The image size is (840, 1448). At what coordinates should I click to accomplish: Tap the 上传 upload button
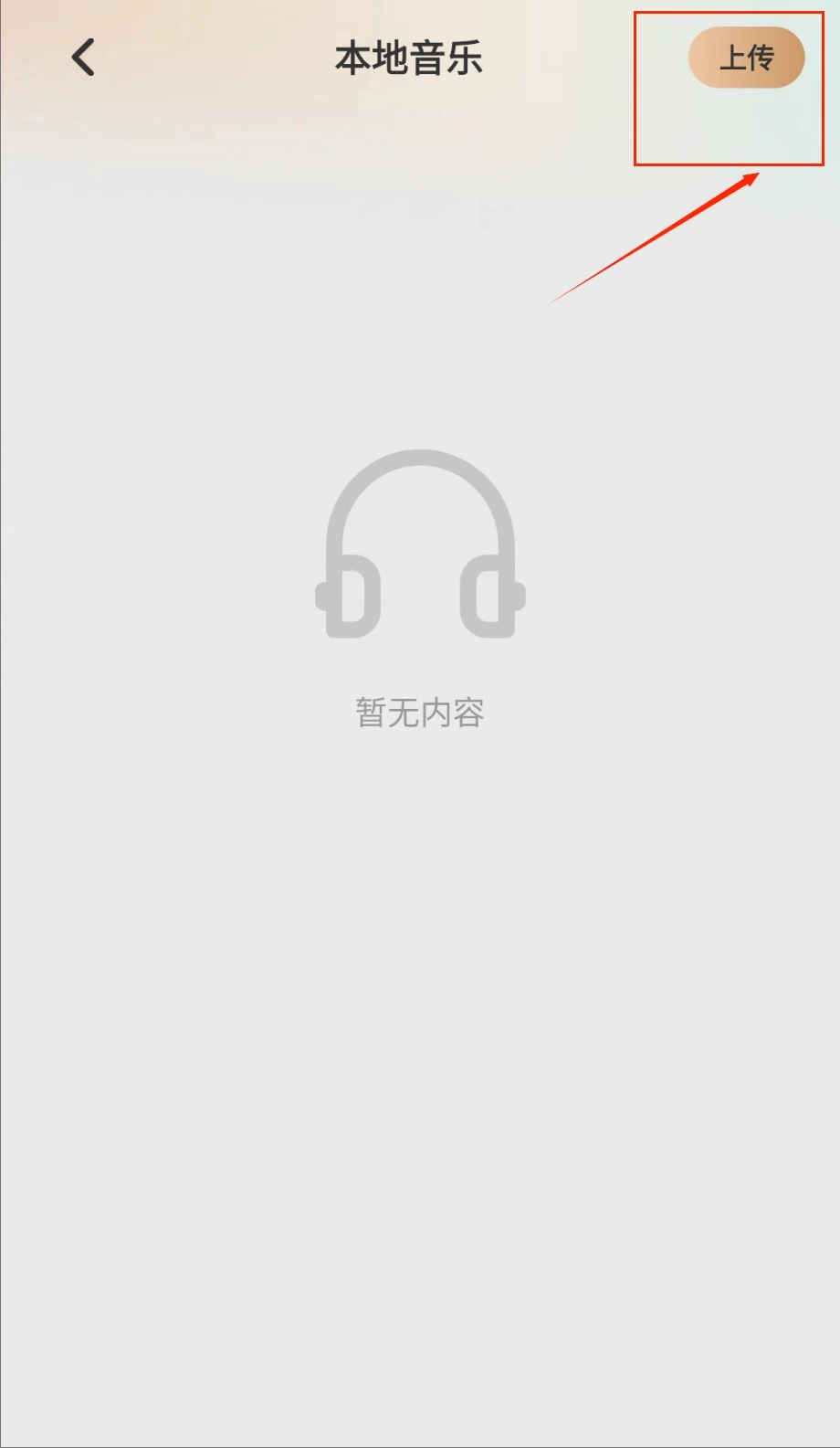pos(746,58)
